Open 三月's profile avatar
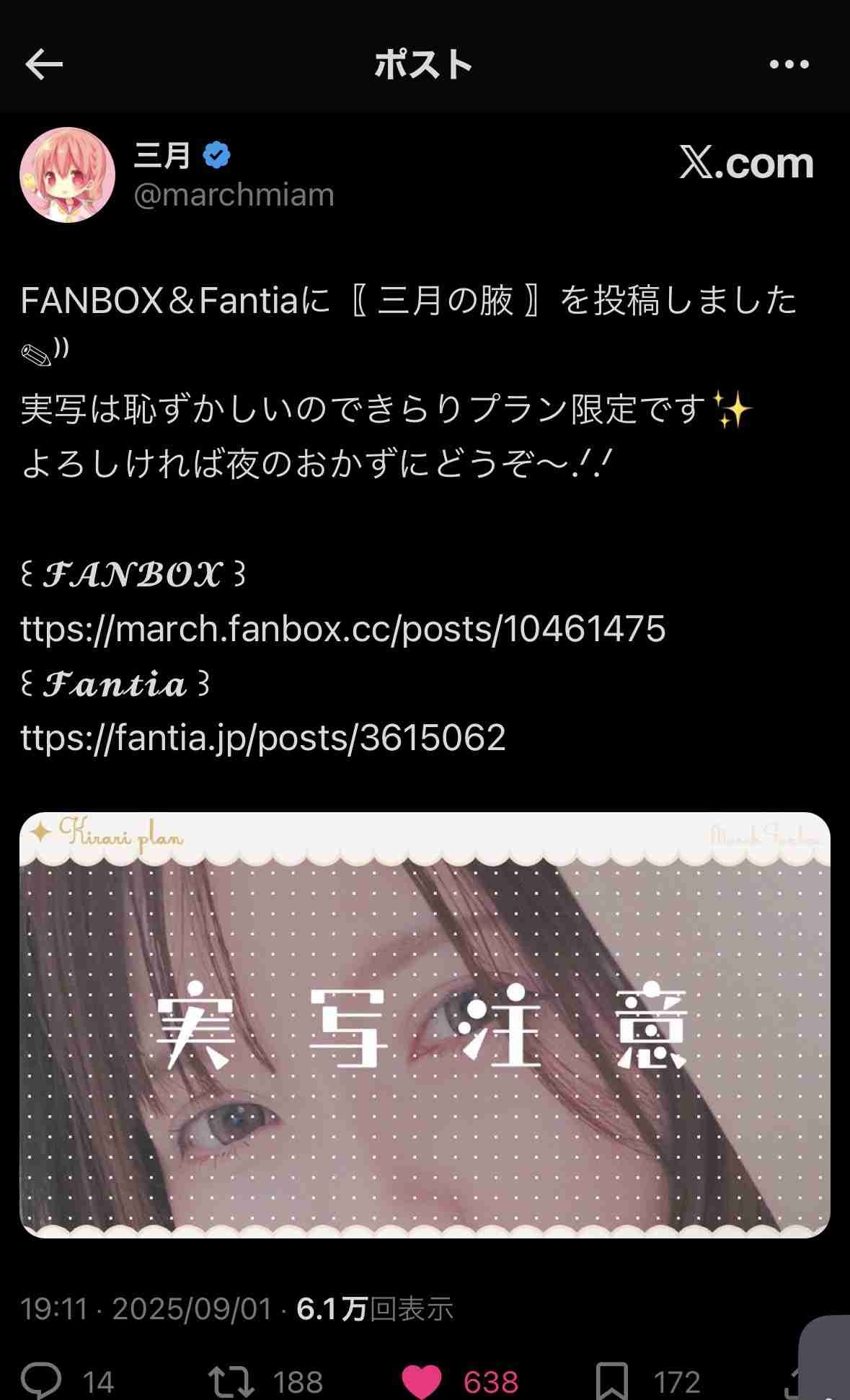Screen dimensions: 850x1400 (67, 175)
